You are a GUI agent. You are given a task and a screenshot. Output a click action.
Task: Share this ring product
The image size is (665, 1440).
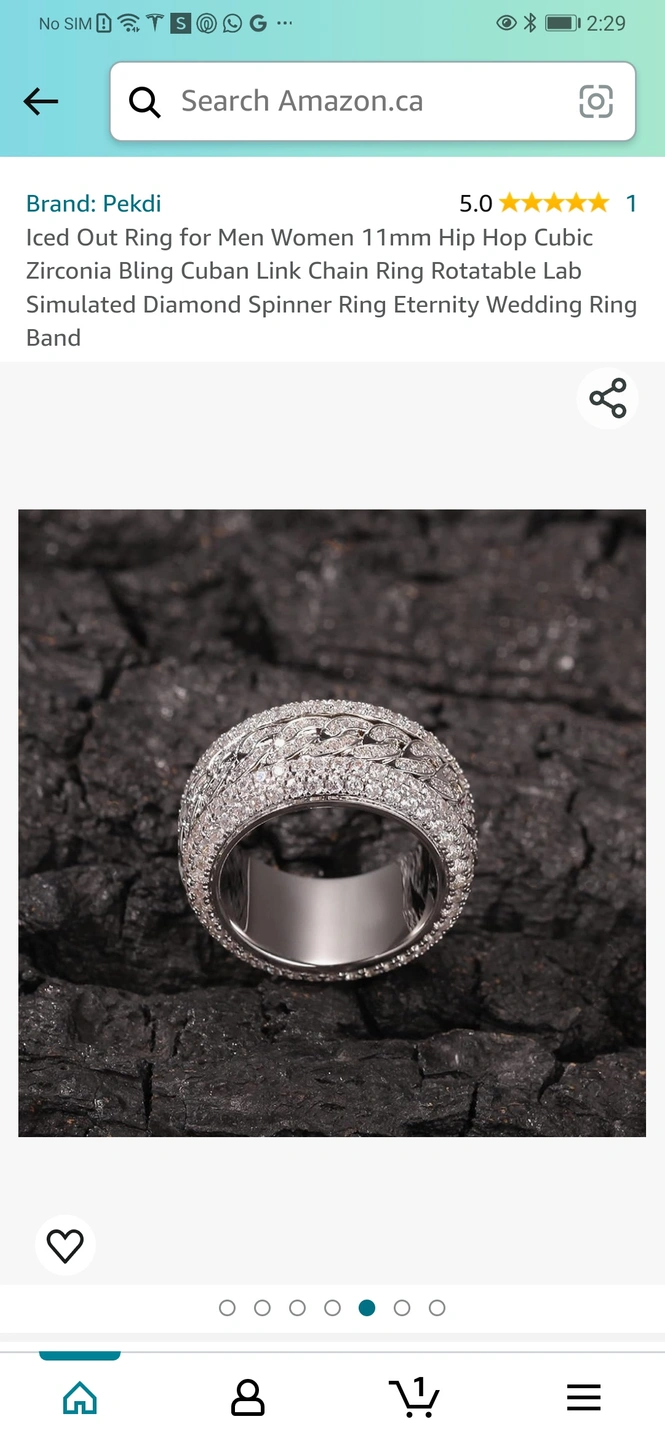pos(607,398)
